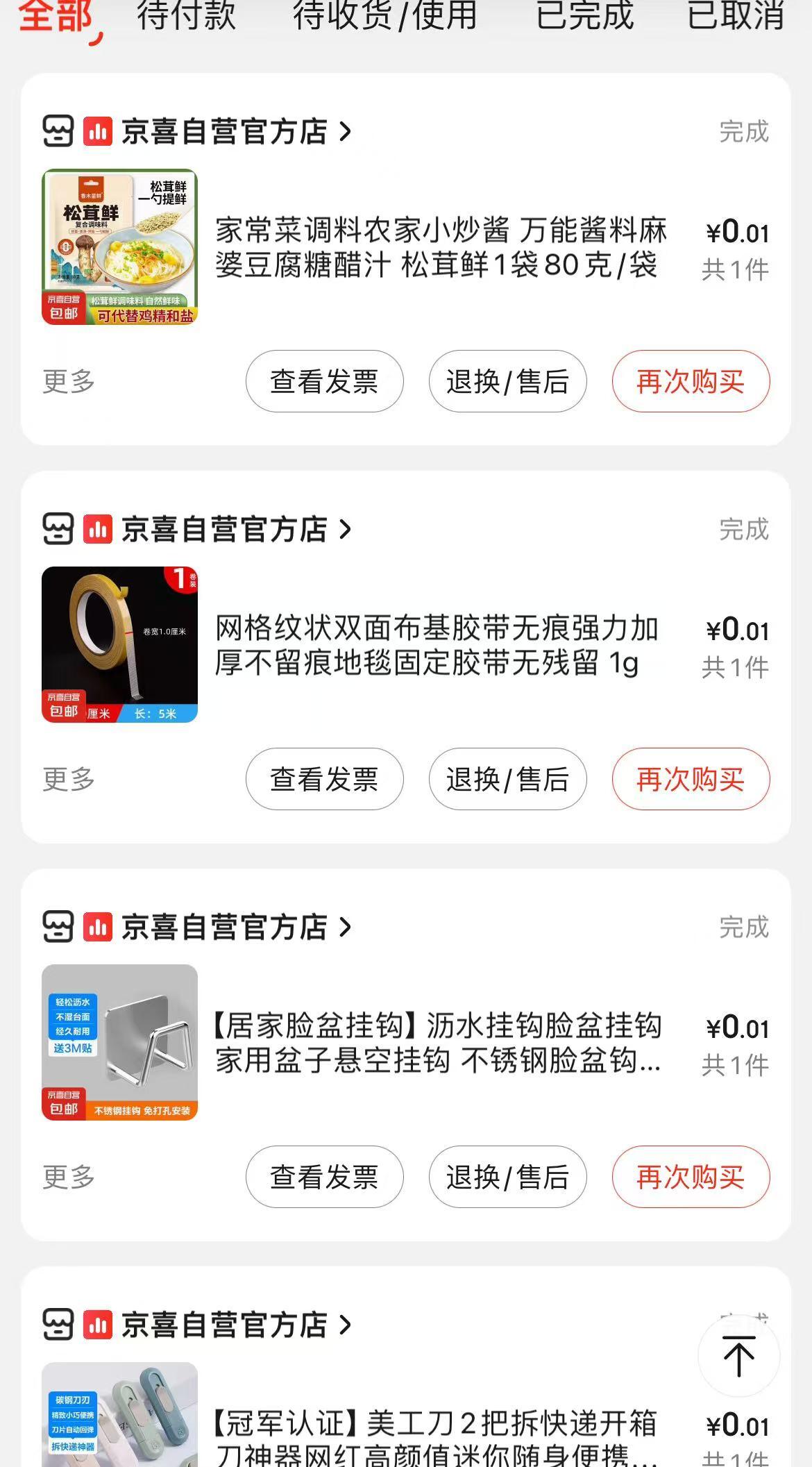View invoice for the 双面布基胶带 order
Screen dimensions: 812x1467
(324, 779)
